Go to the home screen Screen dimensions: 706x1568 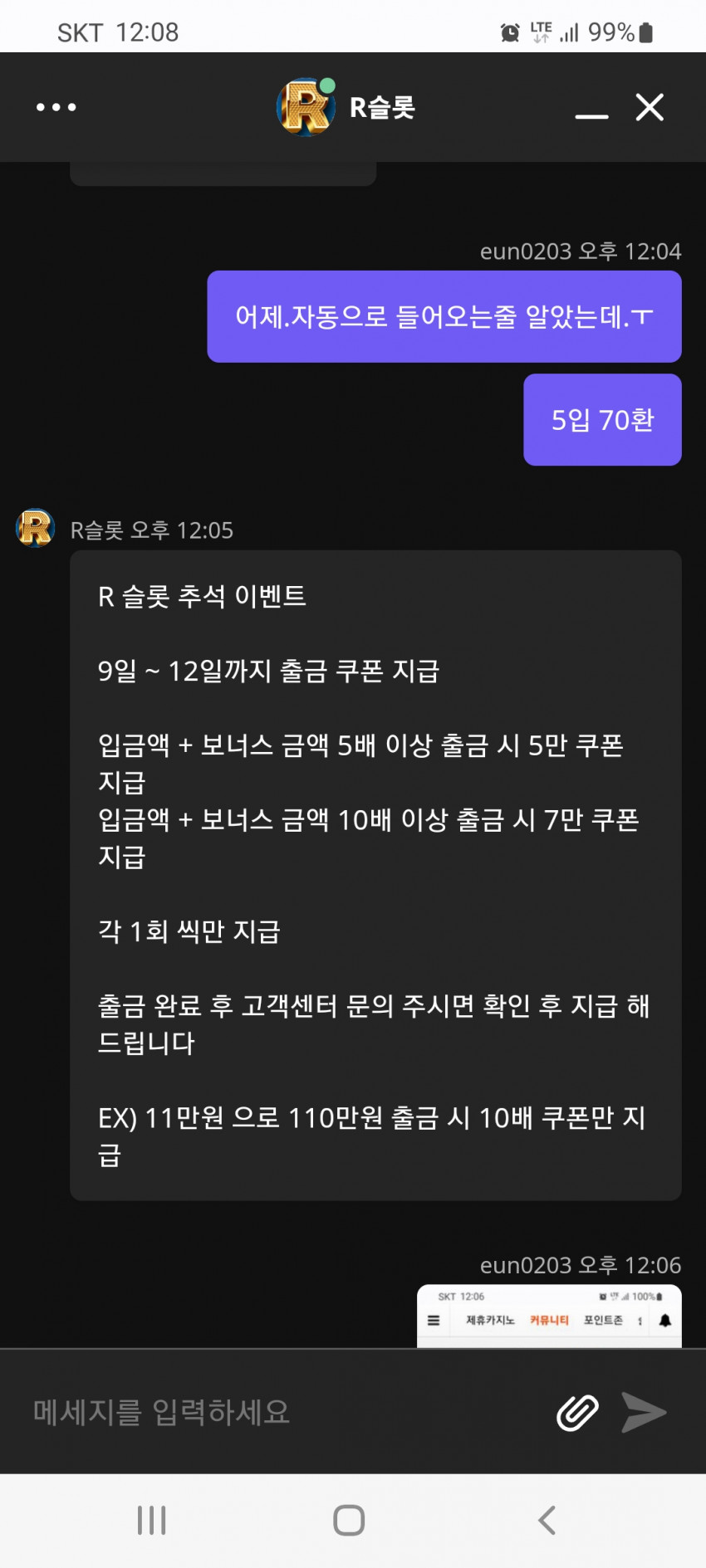click(x=349, y=1520)
